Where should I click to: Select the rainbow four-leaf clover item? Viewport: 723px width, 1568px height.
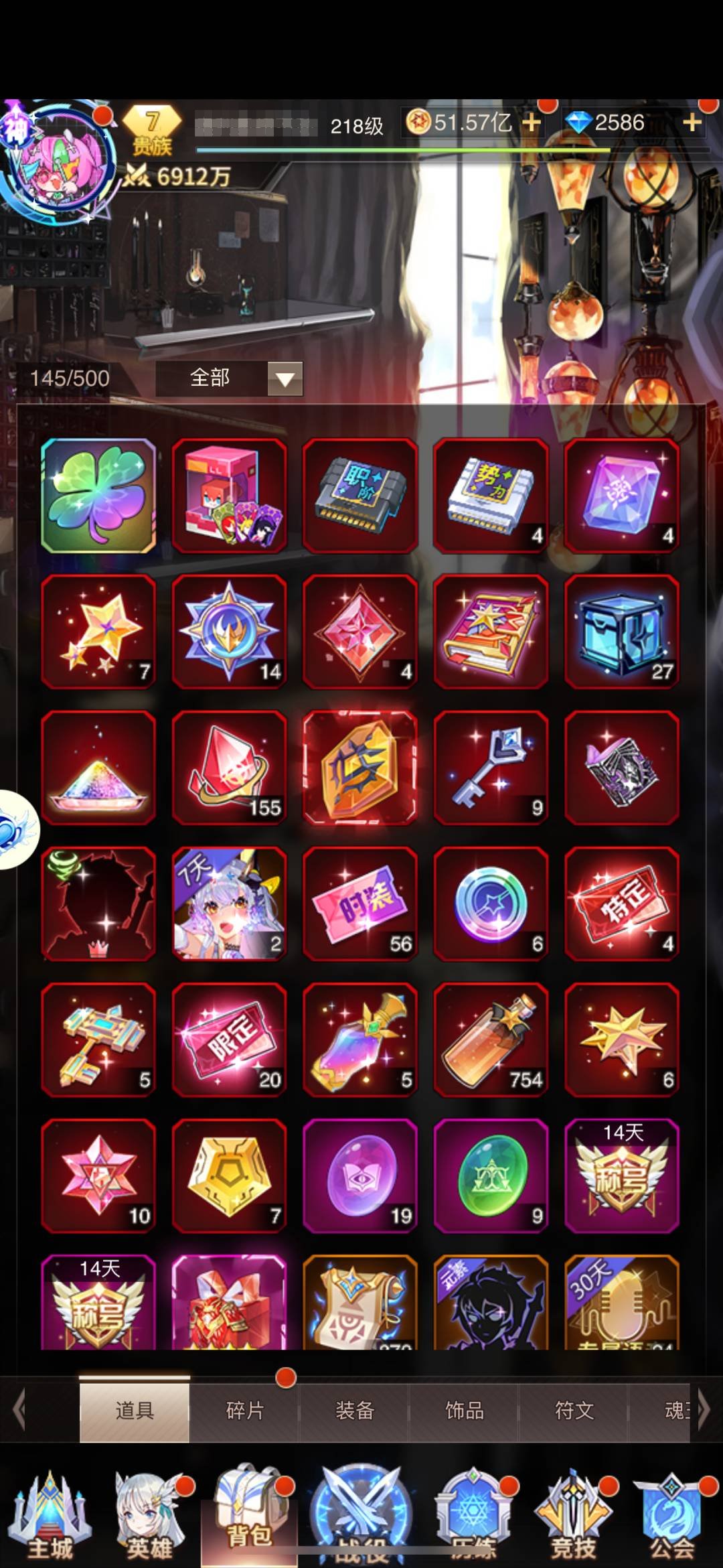(x=98, y=496)
